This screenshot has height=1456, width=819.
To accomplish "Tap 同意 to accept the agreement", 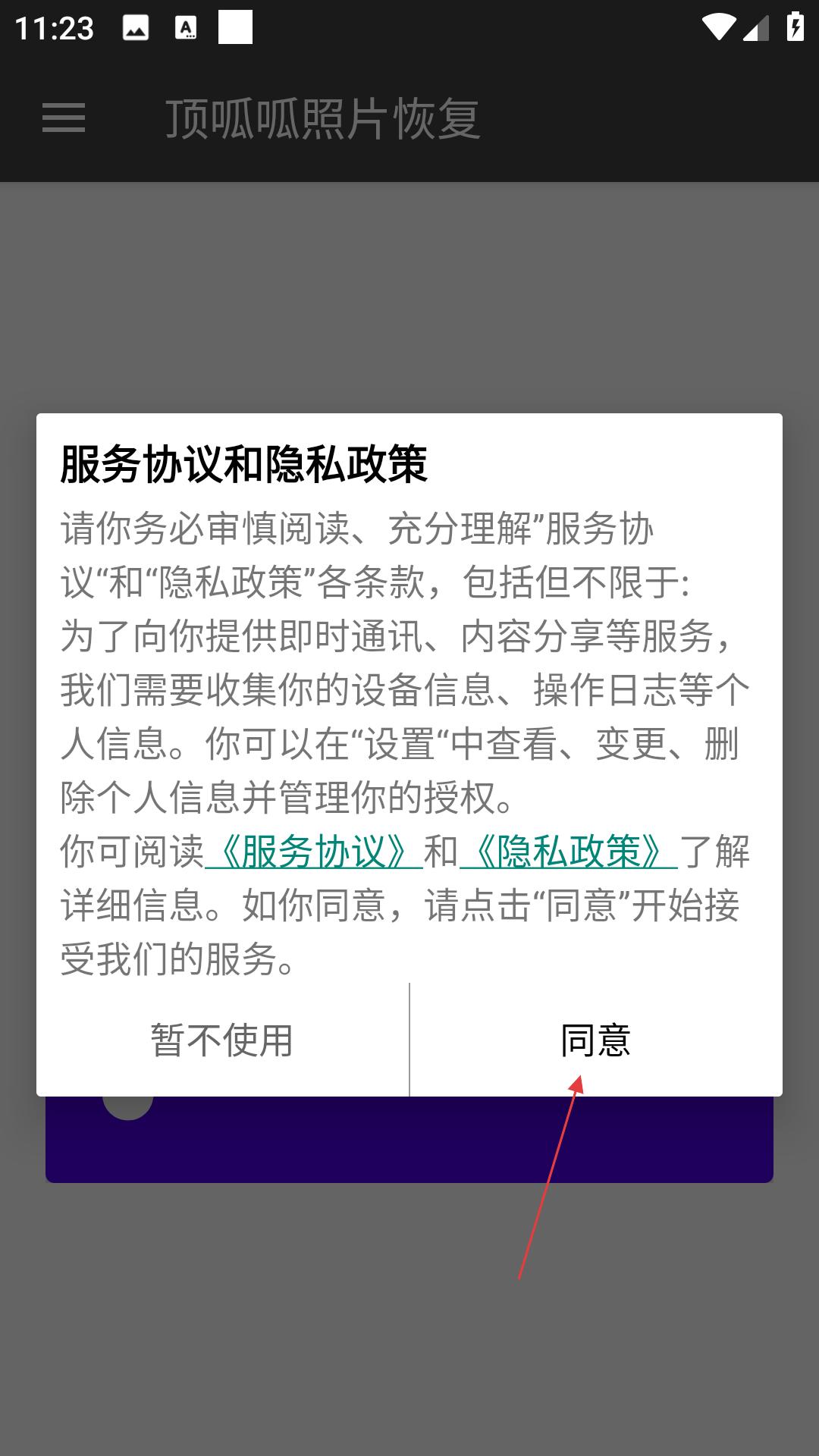I will click(595, 1040).
